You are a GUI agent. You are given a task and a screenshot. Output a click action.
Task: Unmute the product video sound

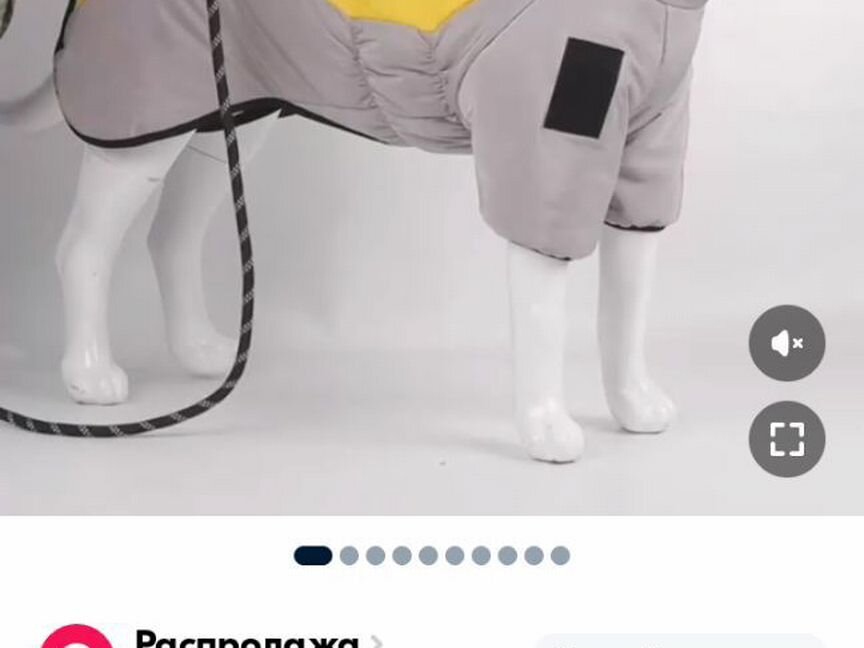click(x=787, y=343)
